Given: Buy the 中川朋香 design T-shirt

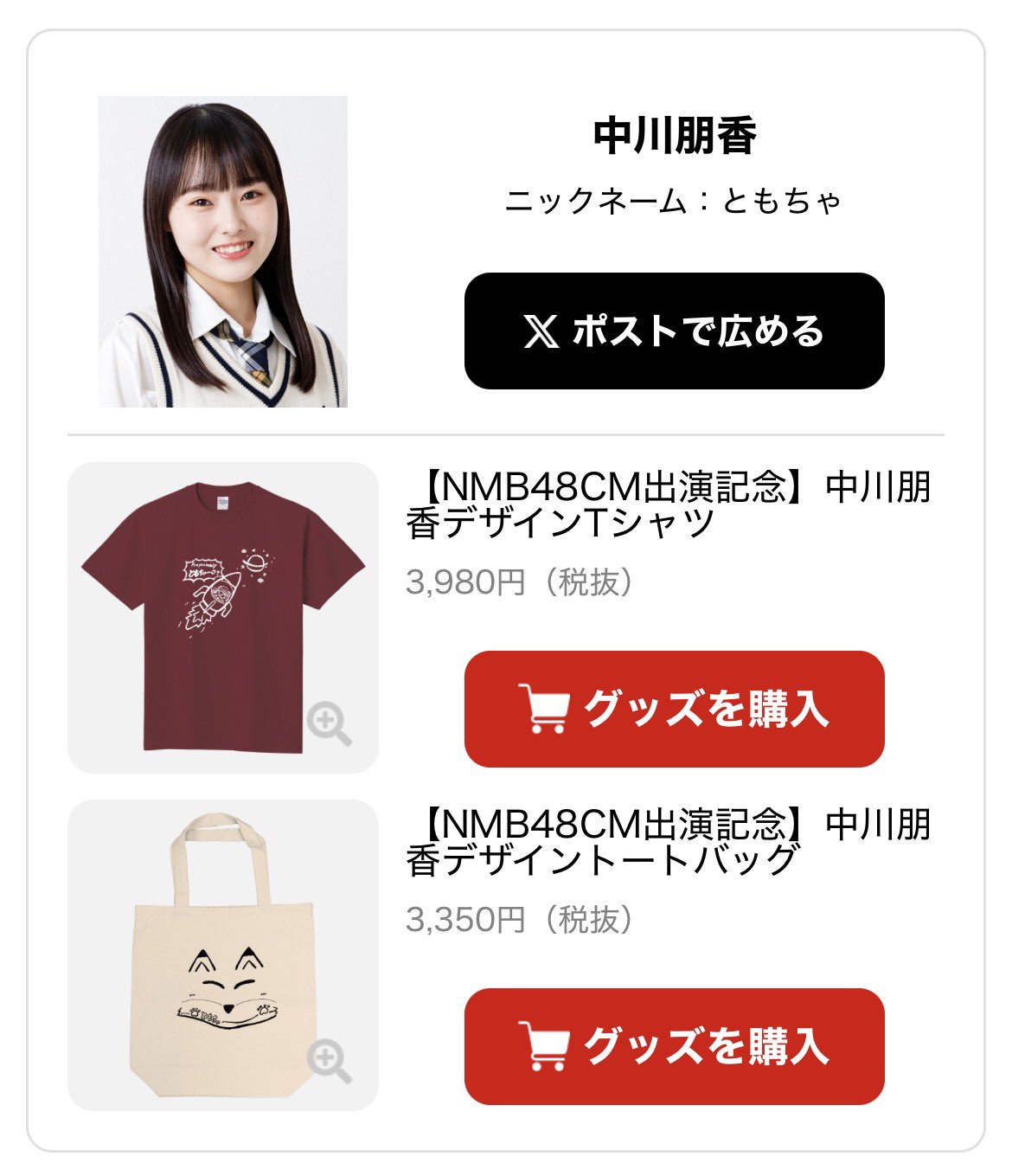Looking at the screenshot, I should (674, 709).
